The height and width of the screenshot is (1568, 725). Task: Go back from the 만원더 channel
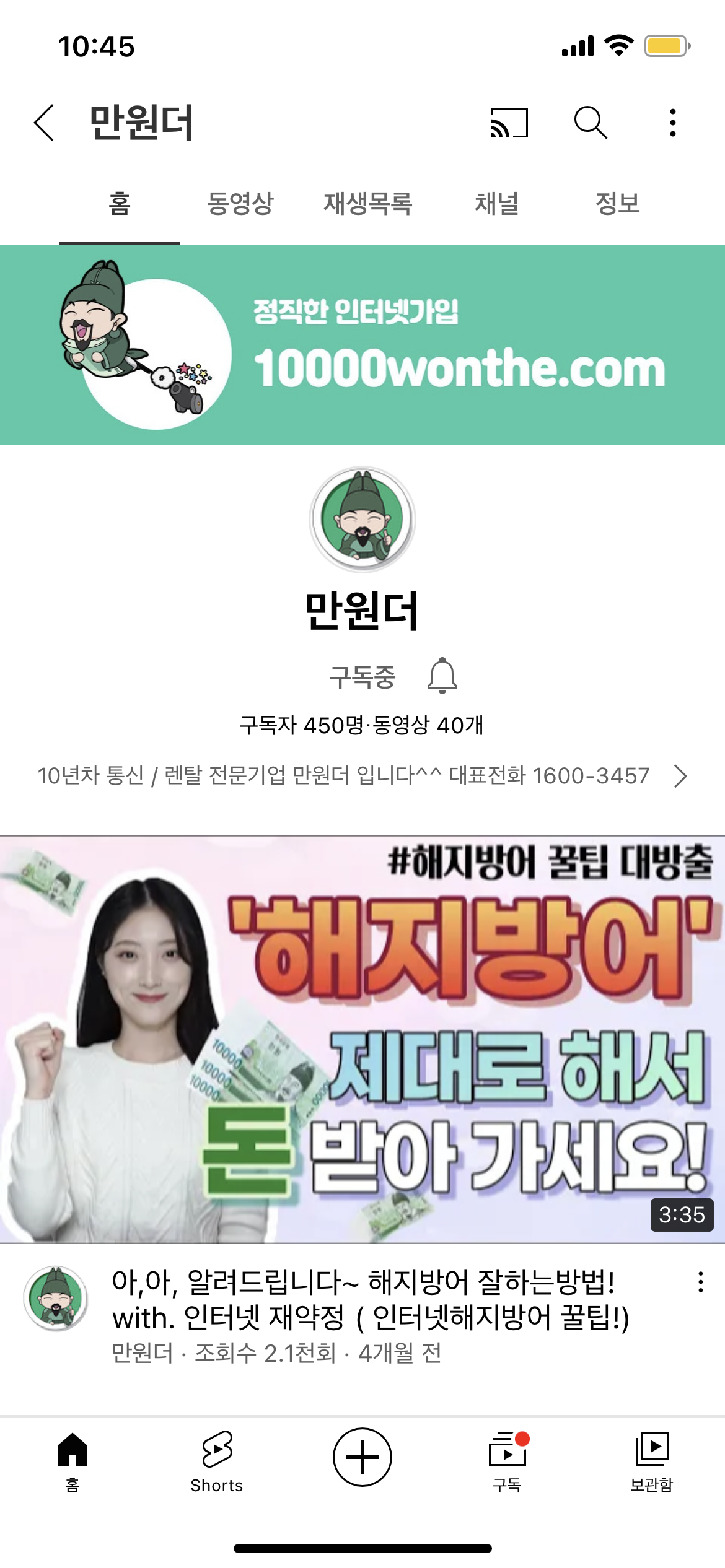point(45,123)
